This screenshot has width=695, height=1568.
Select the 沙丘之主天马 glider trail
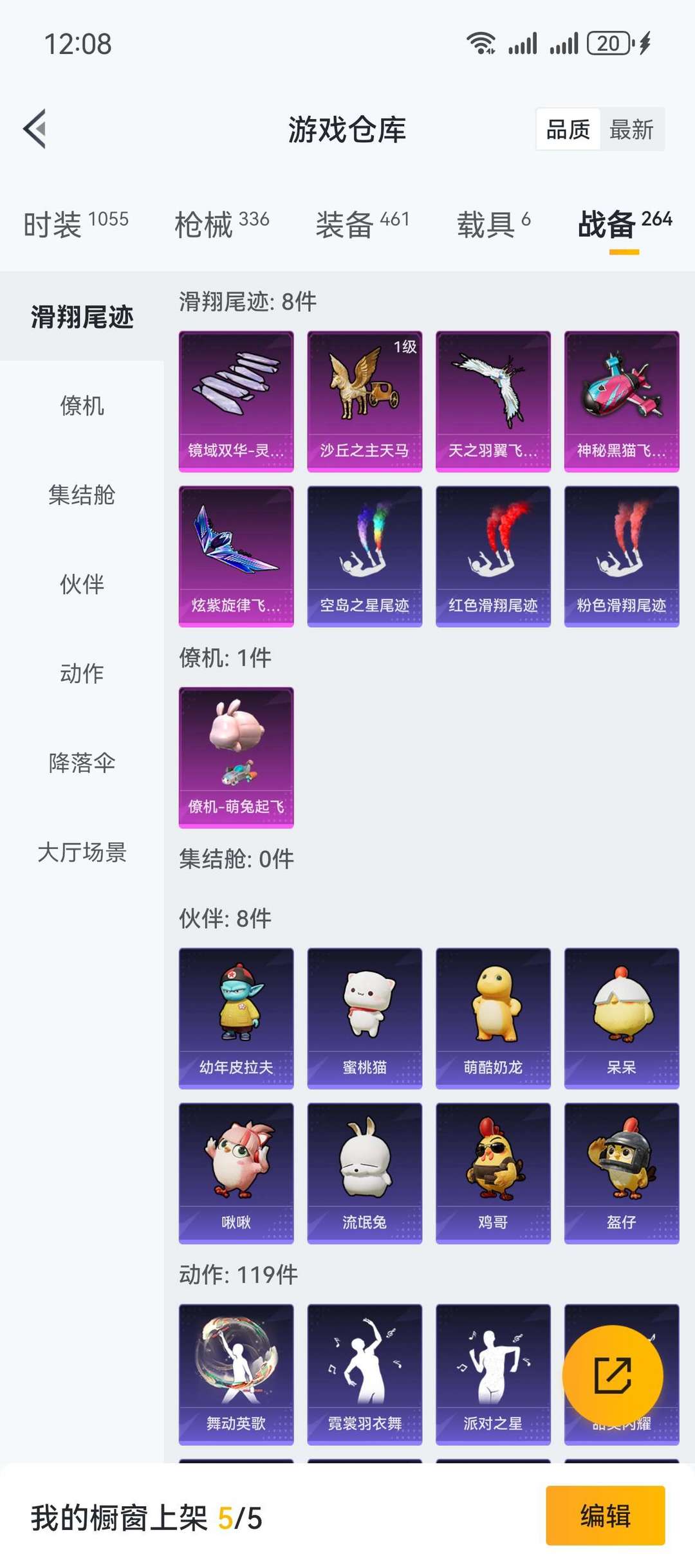(x=364, y=399)
